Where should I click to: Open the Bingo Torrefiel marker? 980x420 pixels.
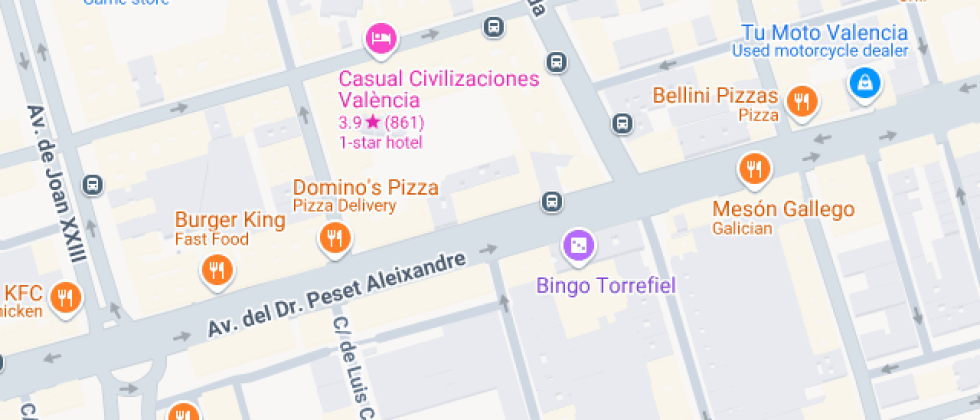coord(578,245)
